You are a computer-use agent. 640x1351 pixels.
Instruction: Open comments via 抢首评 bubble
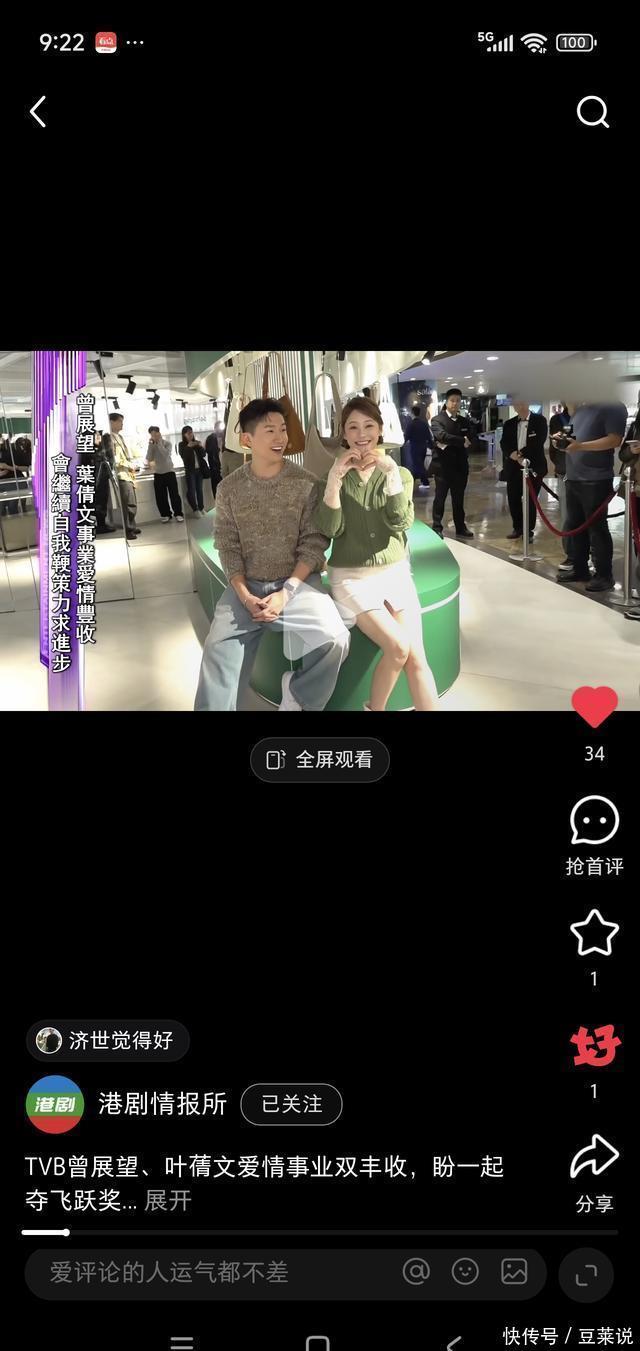coord(594,821)
